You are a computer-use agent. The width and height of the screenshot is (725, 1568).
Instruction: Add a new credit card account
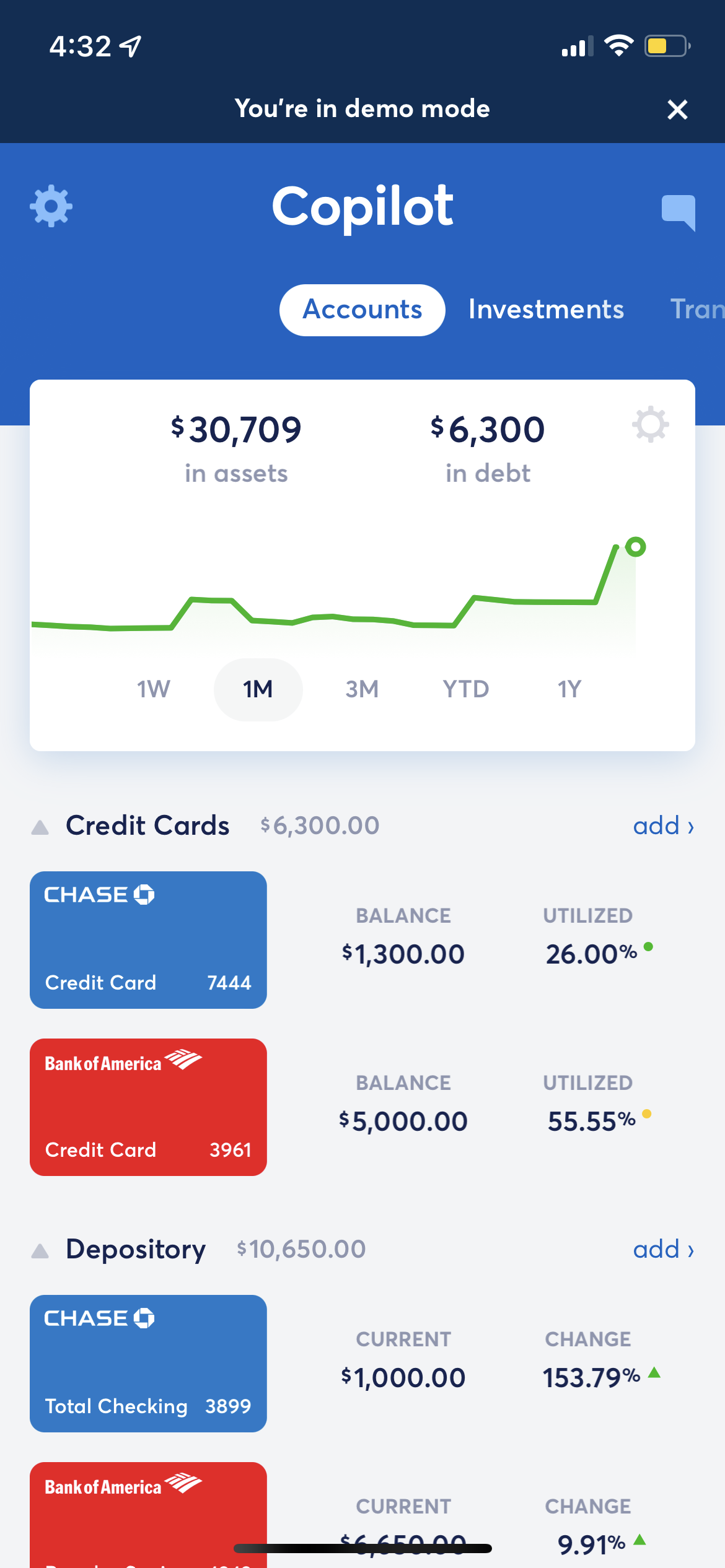(663, 825)
